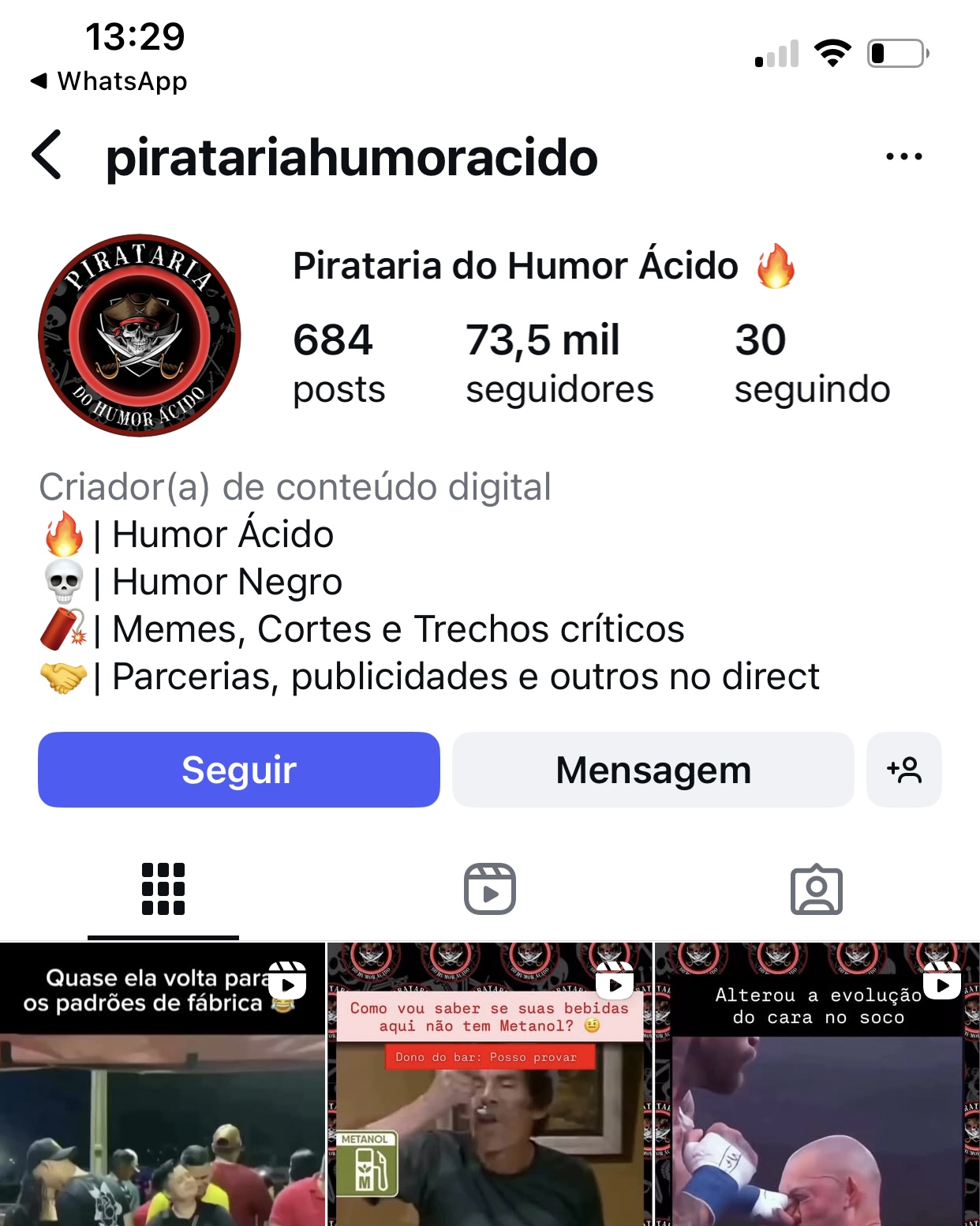Open the posts grid tab
The height and width of the screenshot is (1226, 980).
click(x=163, y=890)
